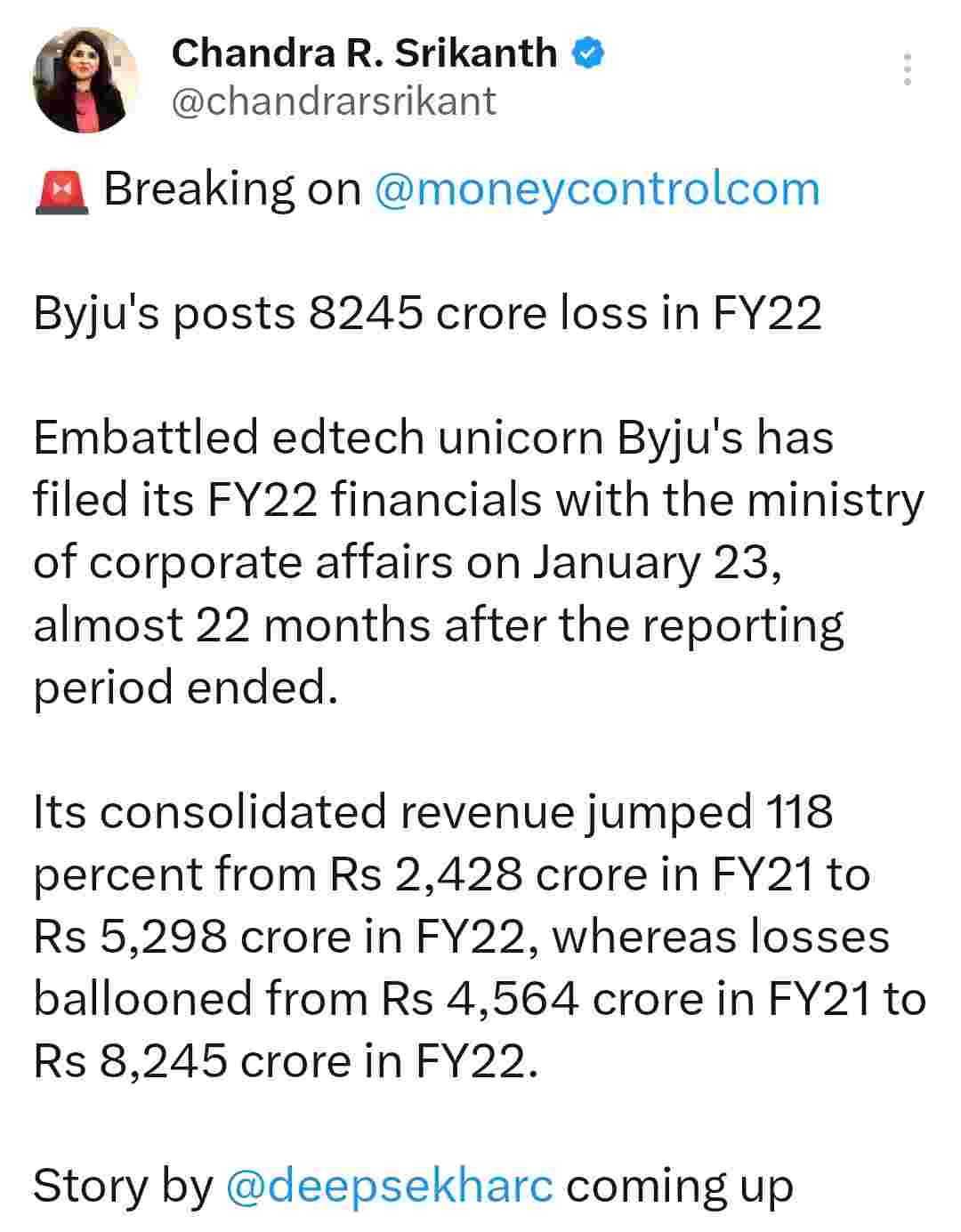This screenshot has width=961, height=1232.
Task: Open the tweet's overflow menu
Action: tap(907, 69)
